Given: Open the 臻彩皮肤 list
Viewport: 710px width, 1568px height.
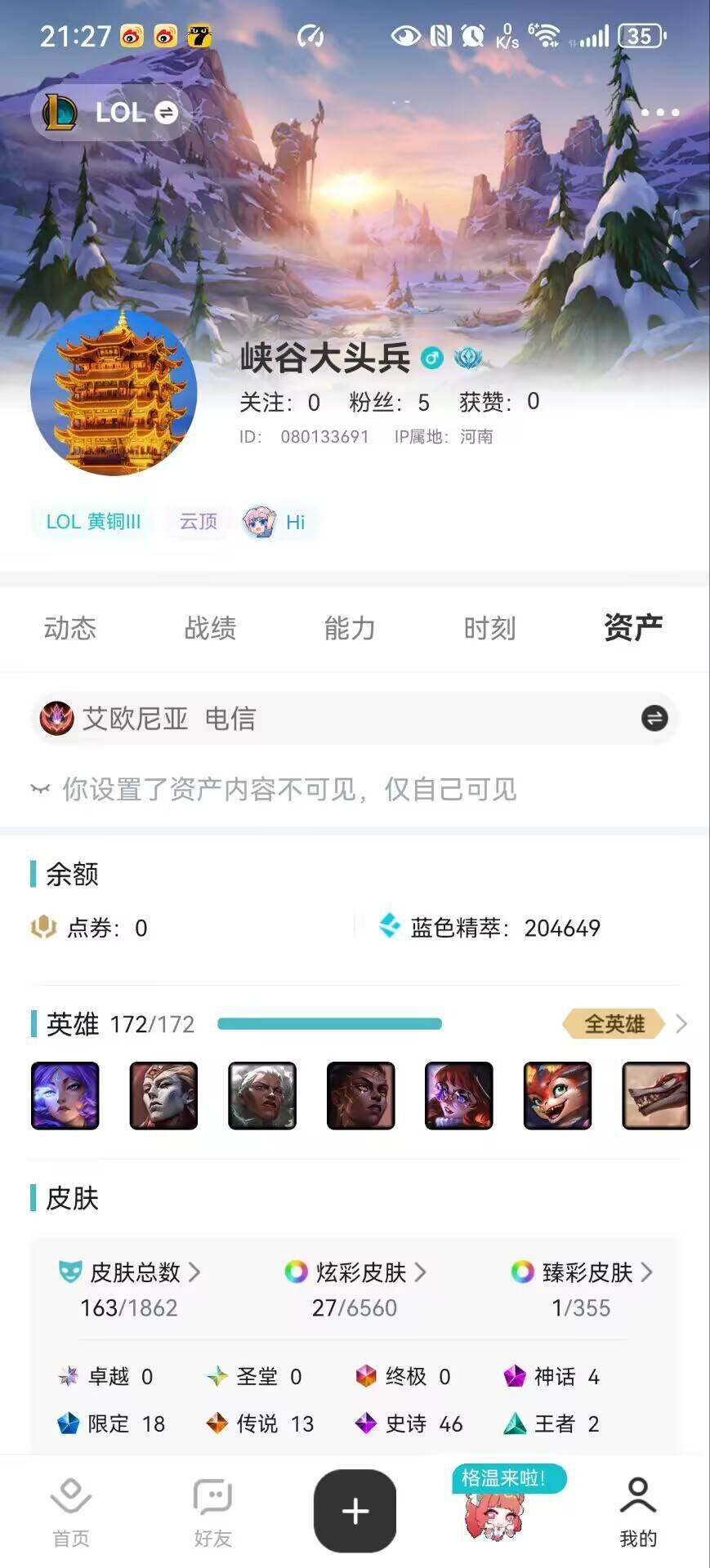Looking at the screenshot, I should tap(582, 1272).
